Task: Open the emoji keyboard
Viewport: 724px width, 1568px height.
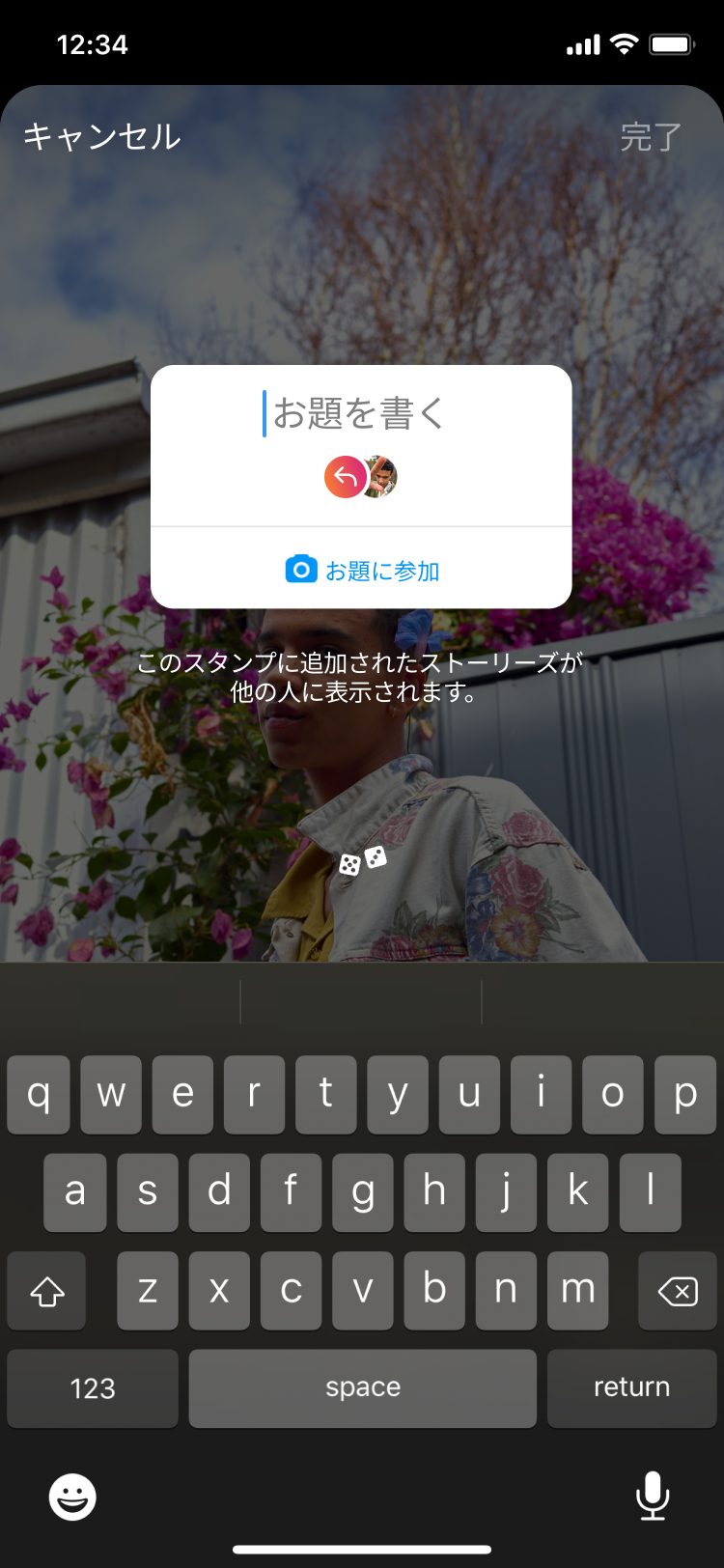Action: [72, 1497]
